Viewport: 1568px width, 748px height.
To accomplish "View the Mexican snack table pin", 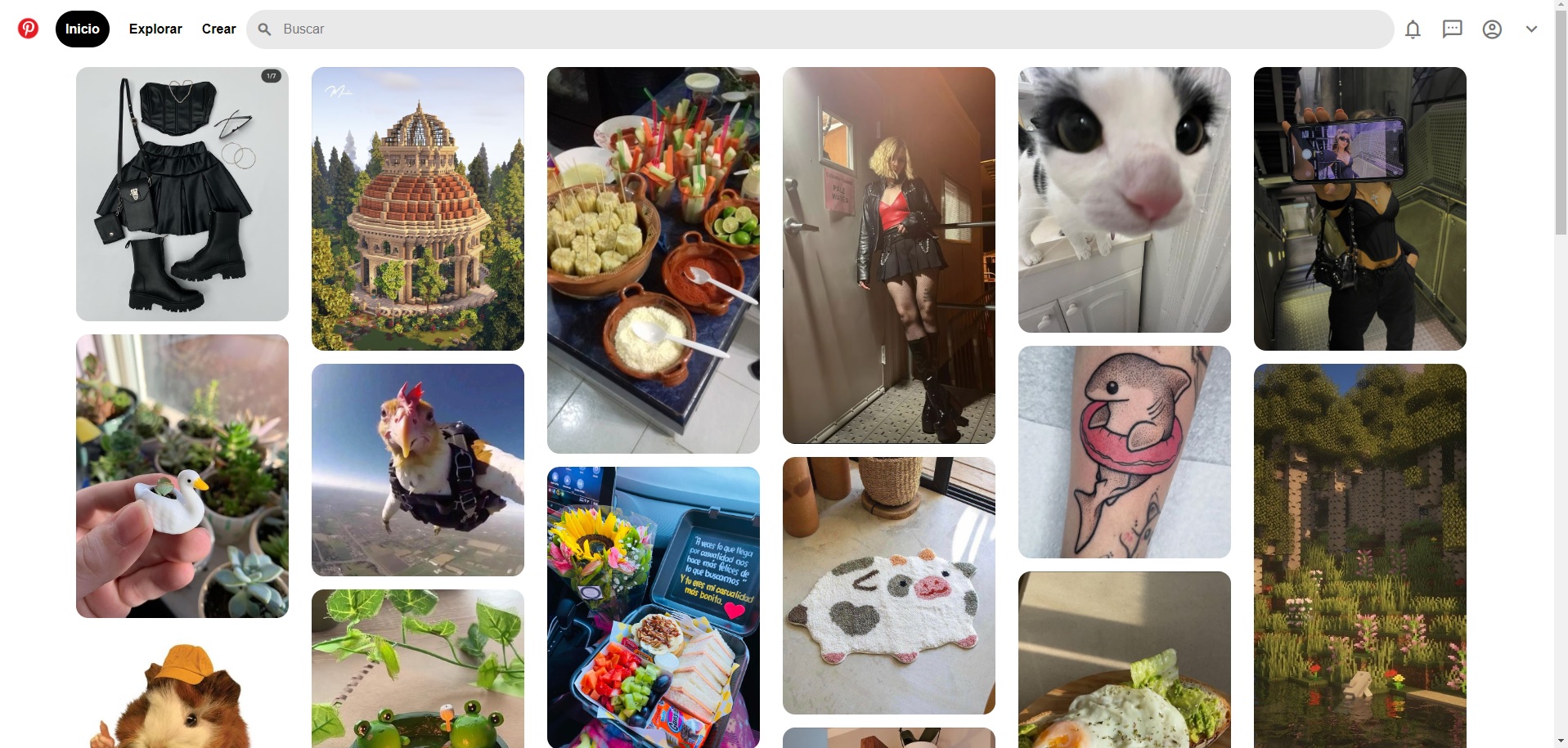I will tap(654, 260).
